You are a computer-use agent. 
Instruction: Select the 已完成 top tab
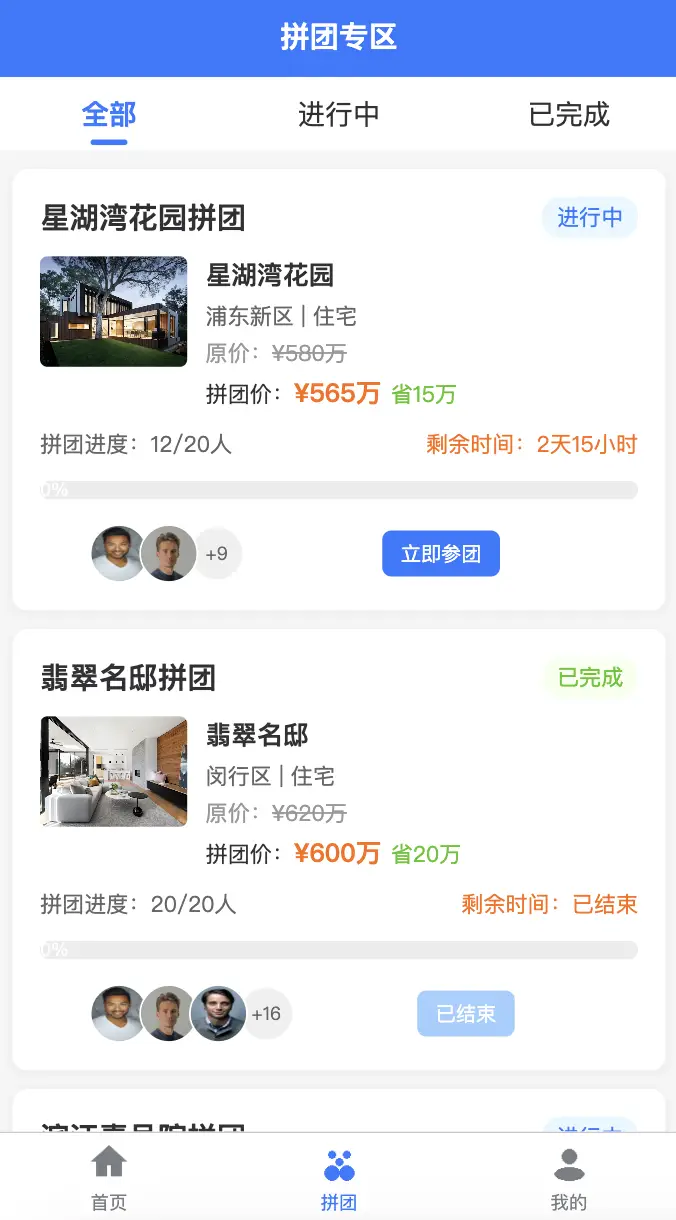(x=568, y=115)
